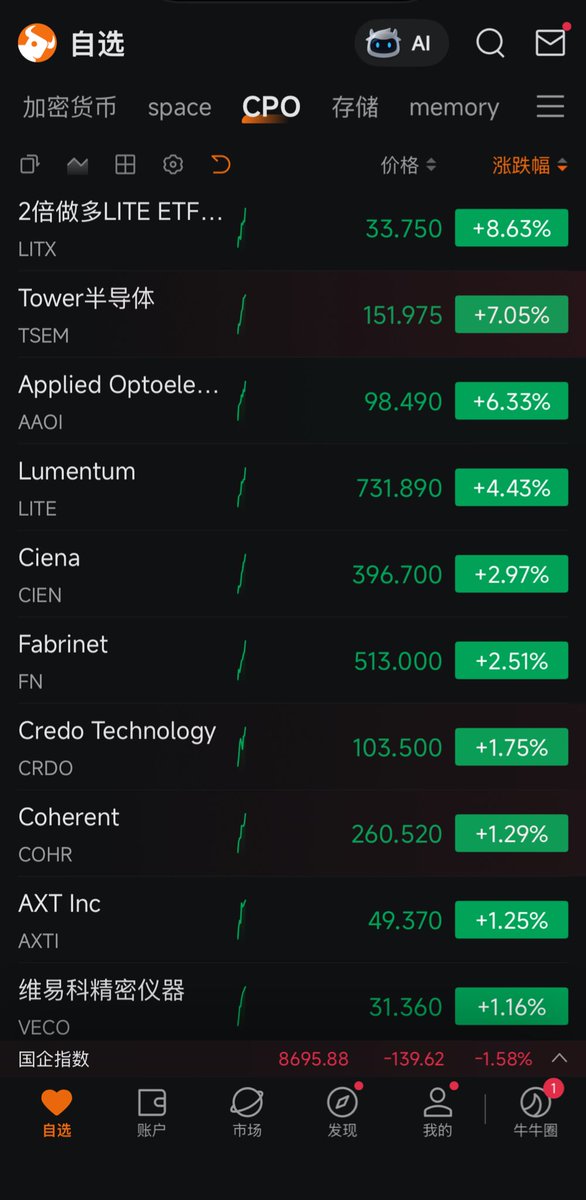Switch to the 加密货币 watchlist tab
The width and height of the screenshot is (586, 1200).
[70, 107]
